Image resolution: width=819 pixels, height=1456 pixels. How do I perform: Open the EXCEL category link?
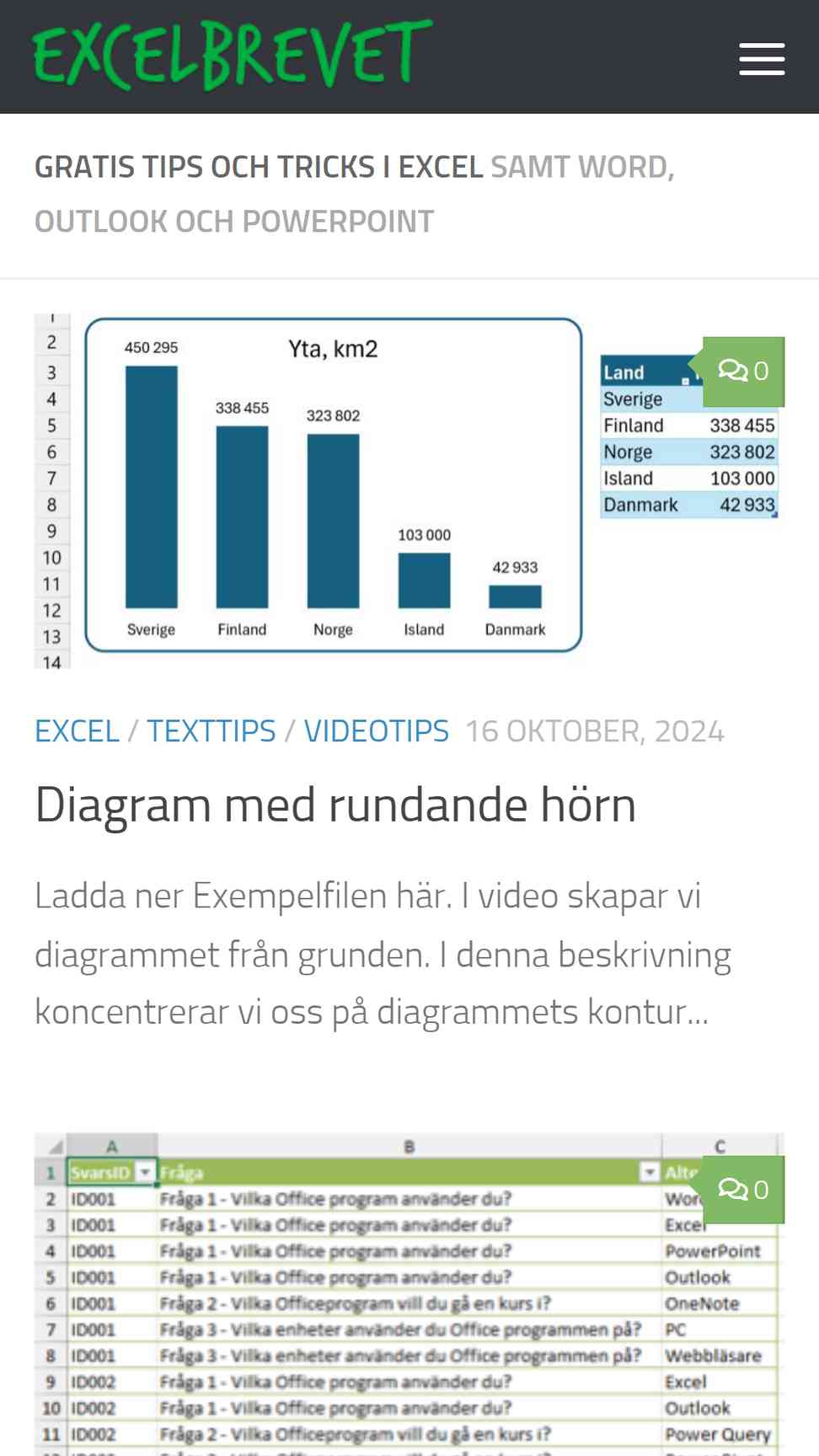pos(77,731)
